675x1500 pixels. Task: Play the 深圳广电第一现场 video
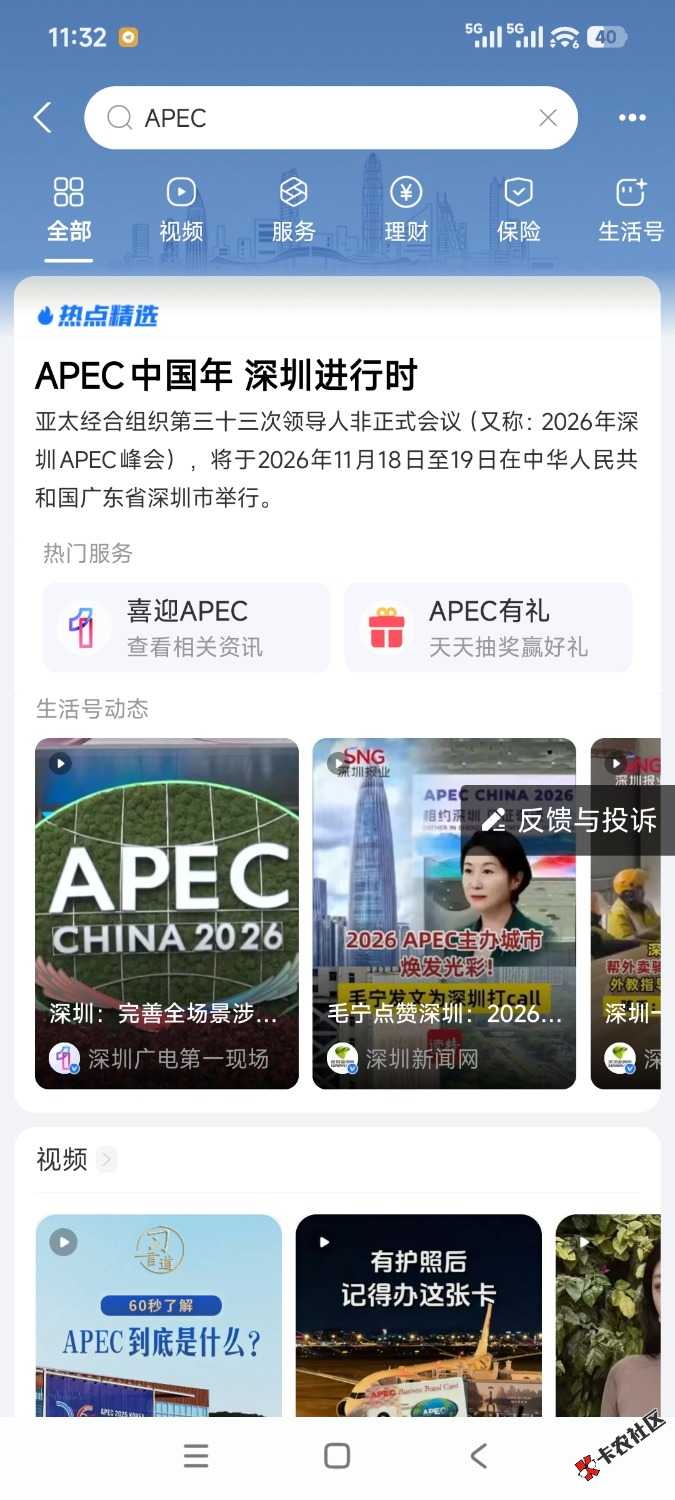point(167,913)
